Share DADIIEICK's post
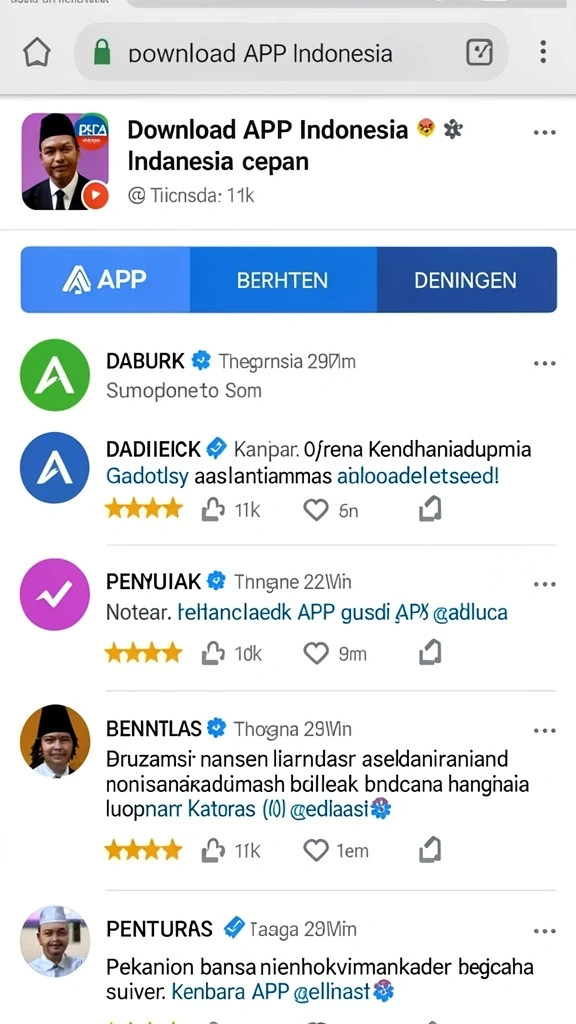The image size is (576, 1024). click(x=430, y=509)
